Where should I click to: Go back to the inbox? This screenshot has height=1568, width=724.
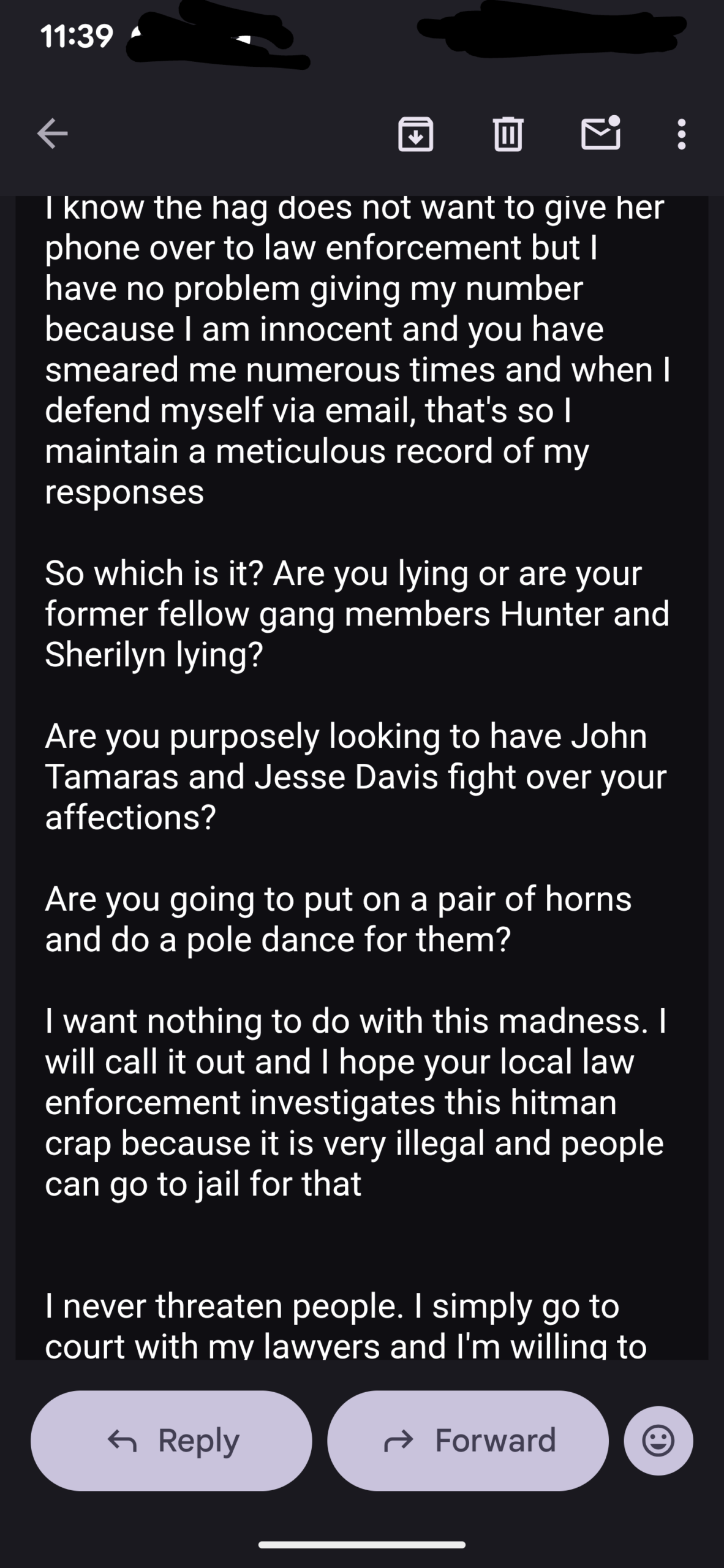(52, 134)
